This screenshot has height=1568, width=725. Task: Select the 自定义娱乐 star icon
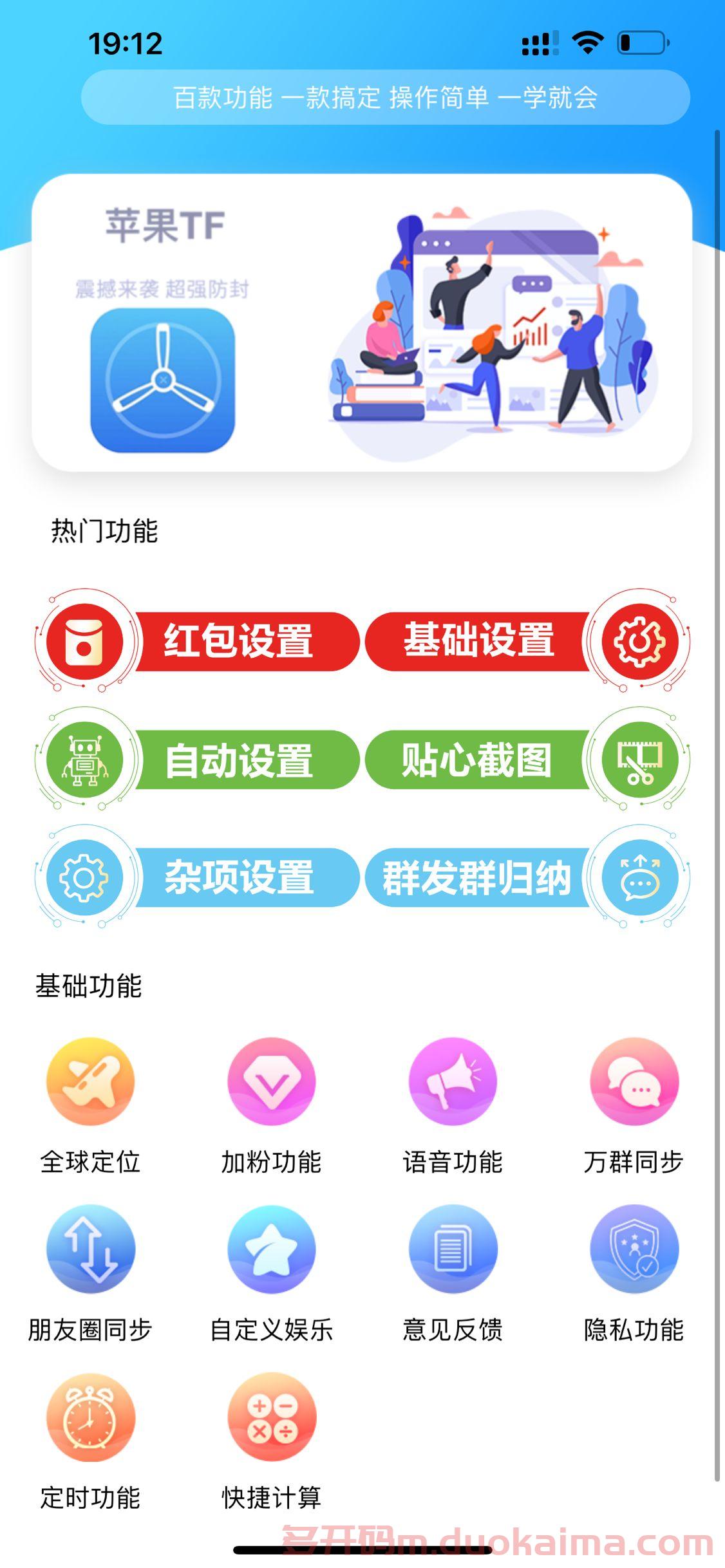coord(272,1249)
